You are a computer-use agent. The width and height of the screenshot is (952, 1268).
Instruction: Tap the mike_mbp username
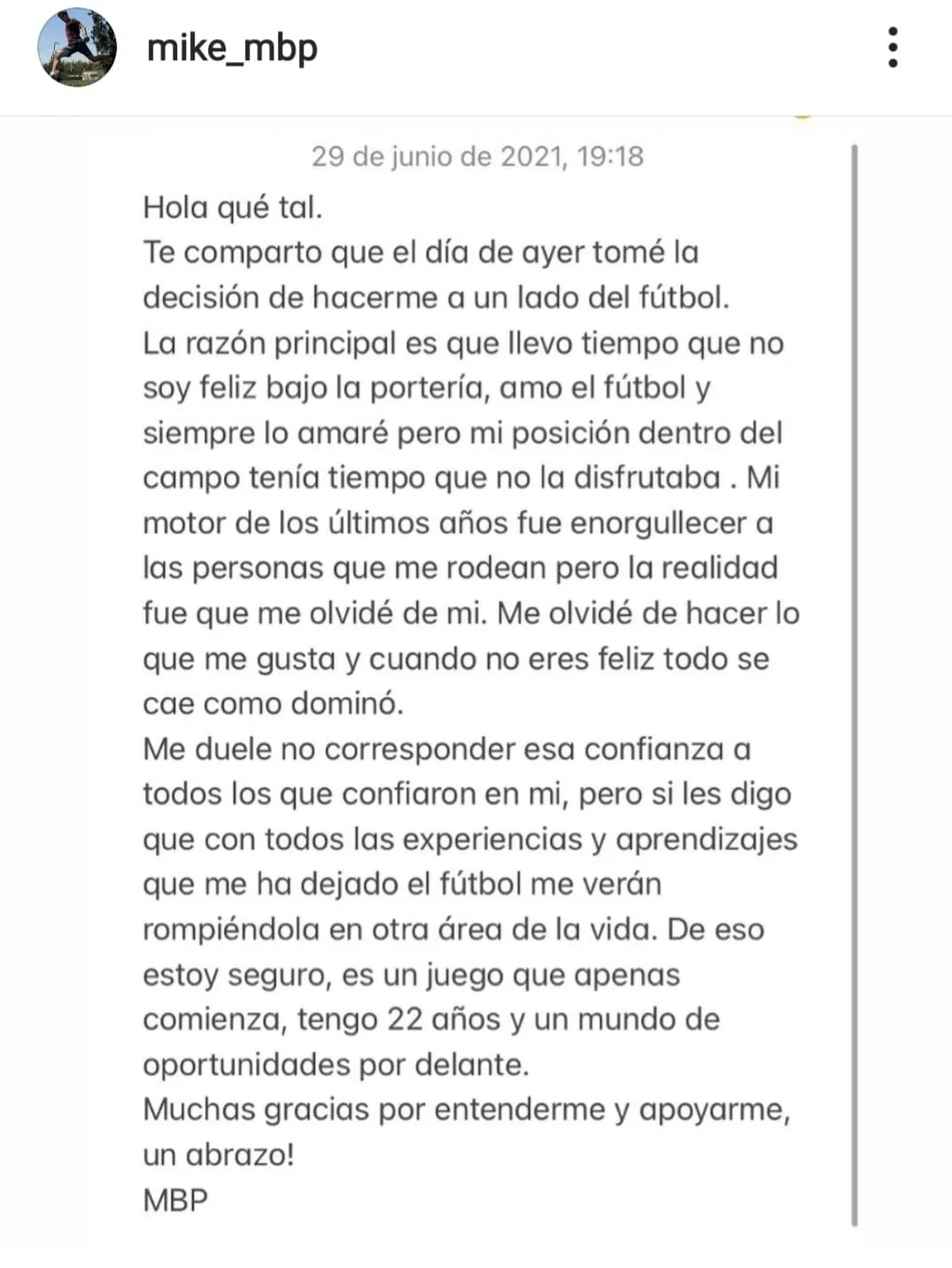click(x=232, y=48)
